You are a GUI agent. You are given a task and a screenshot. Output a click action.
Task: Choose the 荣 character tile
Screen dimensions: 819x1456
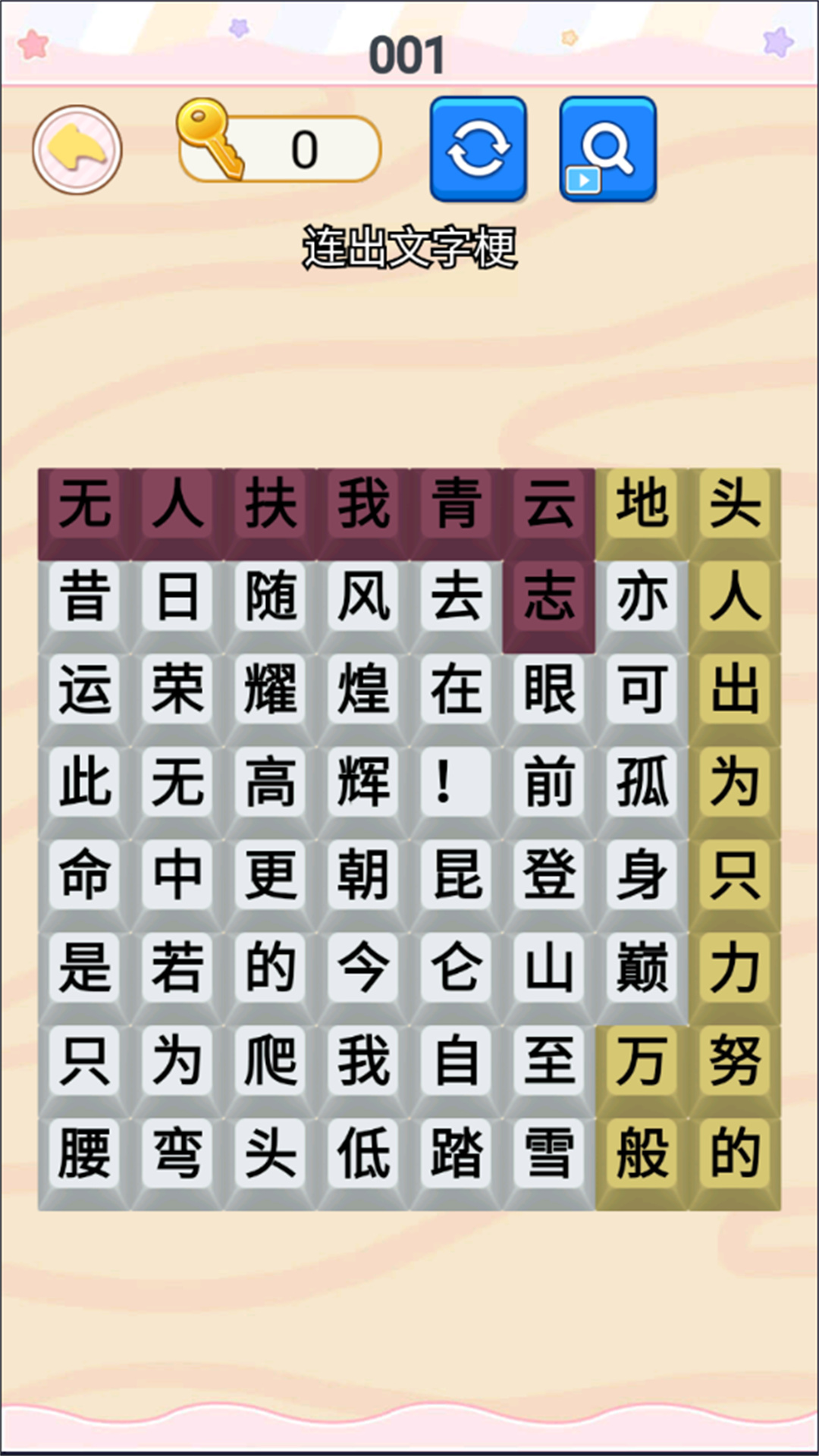[x=177, y=689]
